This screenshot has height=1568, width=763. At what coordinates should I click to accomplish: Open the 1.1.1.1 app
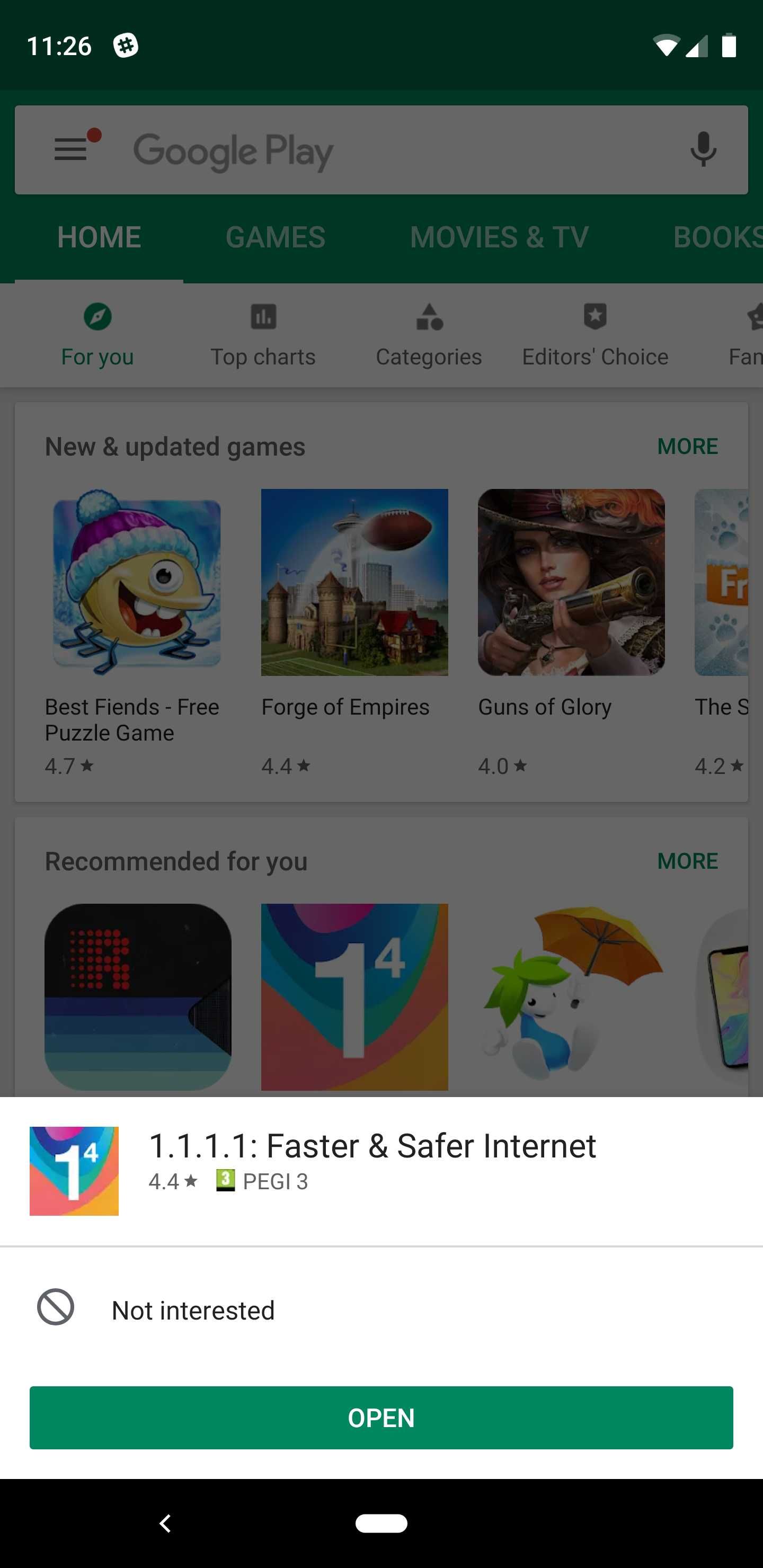coord(380,1417)
